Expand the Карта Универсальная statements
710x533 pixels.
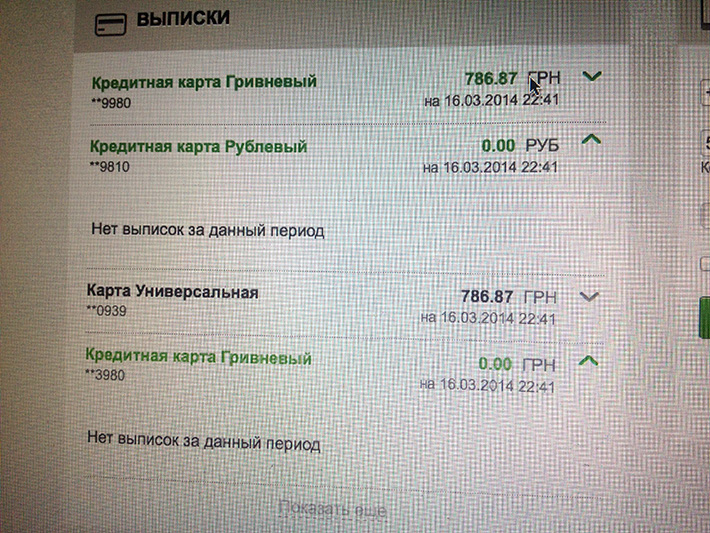click(590, 295)
